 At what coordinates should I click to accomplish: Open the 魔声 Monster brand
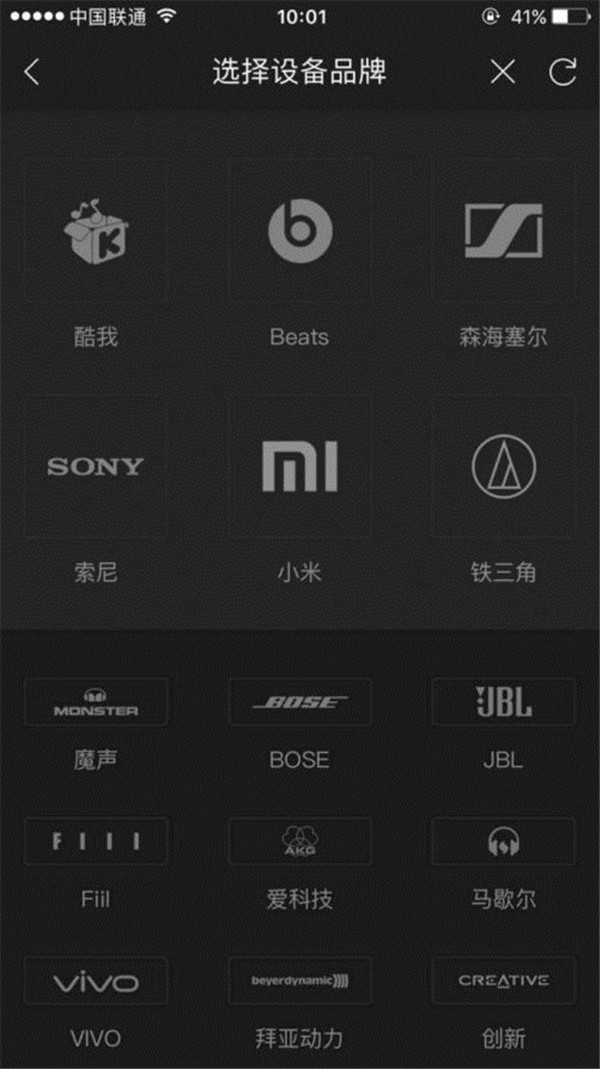pyautogui.click(x=96, y=703)
